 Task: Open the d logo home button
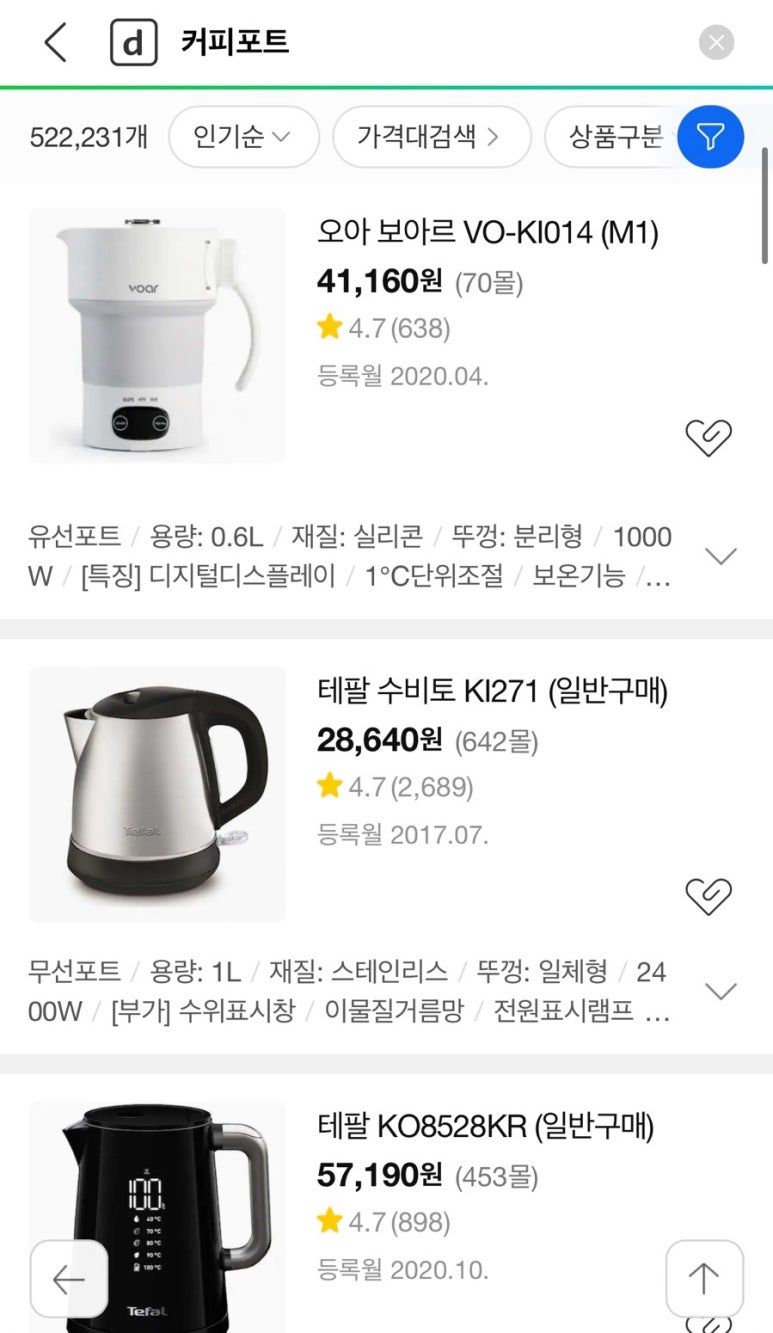pyautogui.click(x=133, y=43)
